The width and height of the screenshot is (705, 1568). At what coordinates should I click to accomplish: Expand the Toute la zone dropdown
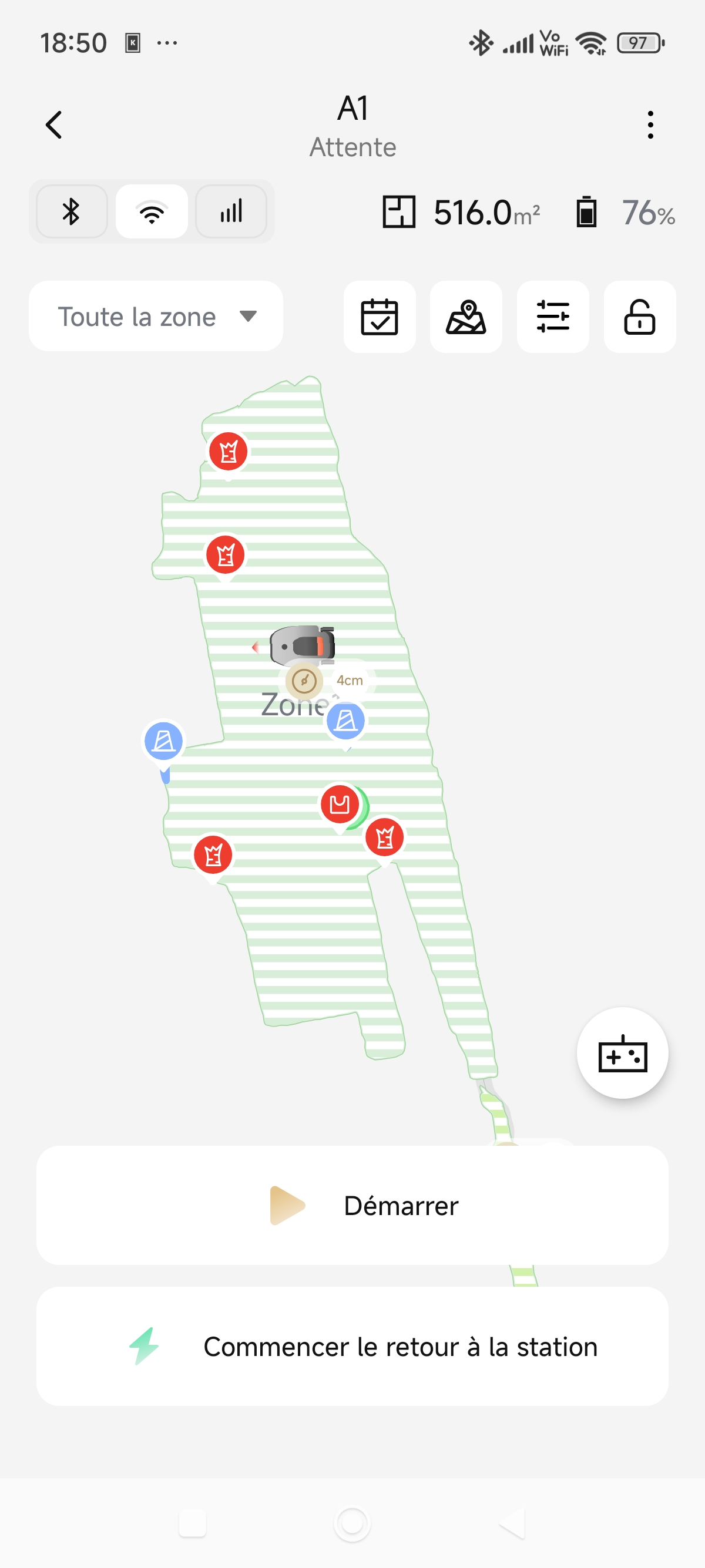click(156, 317)
